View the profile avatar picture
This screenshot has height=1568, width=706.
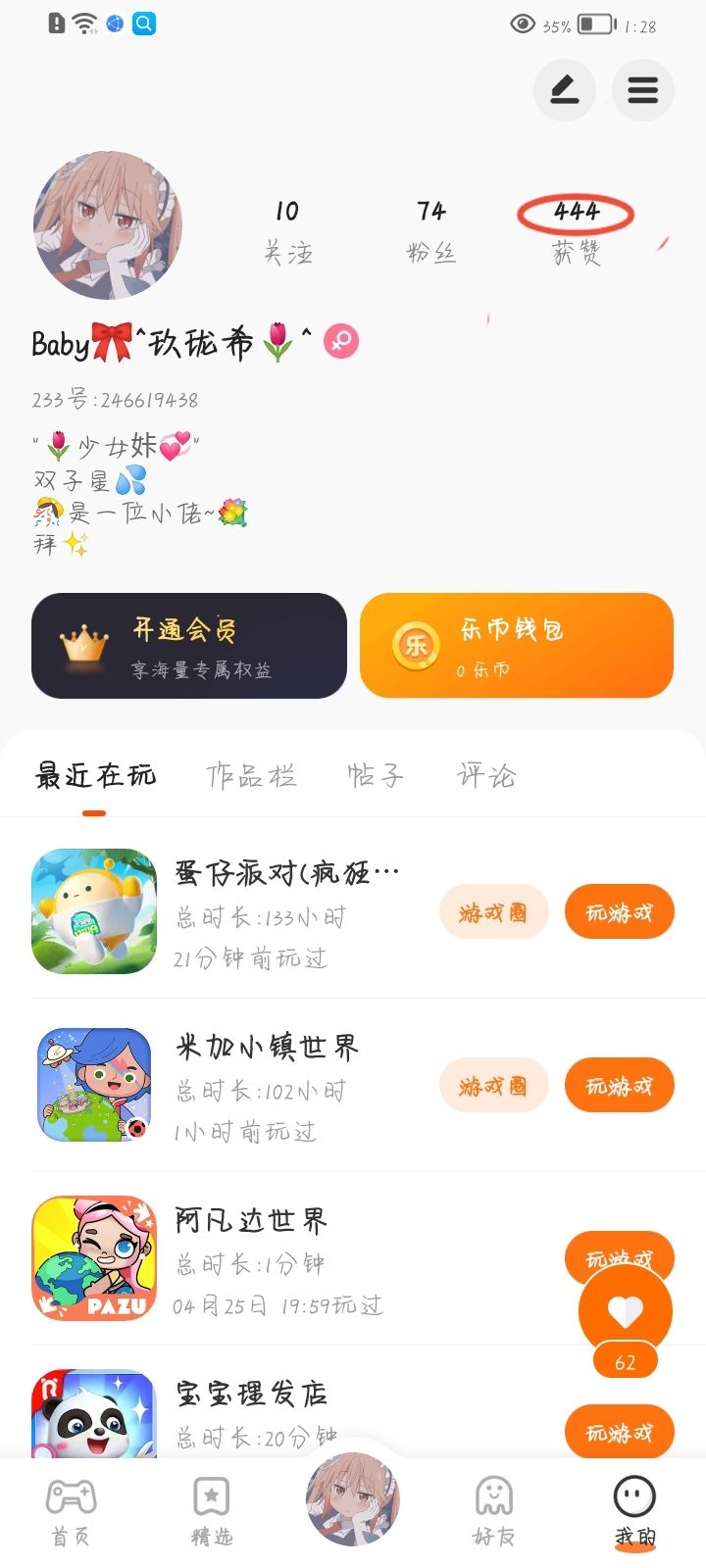[108, 224]
